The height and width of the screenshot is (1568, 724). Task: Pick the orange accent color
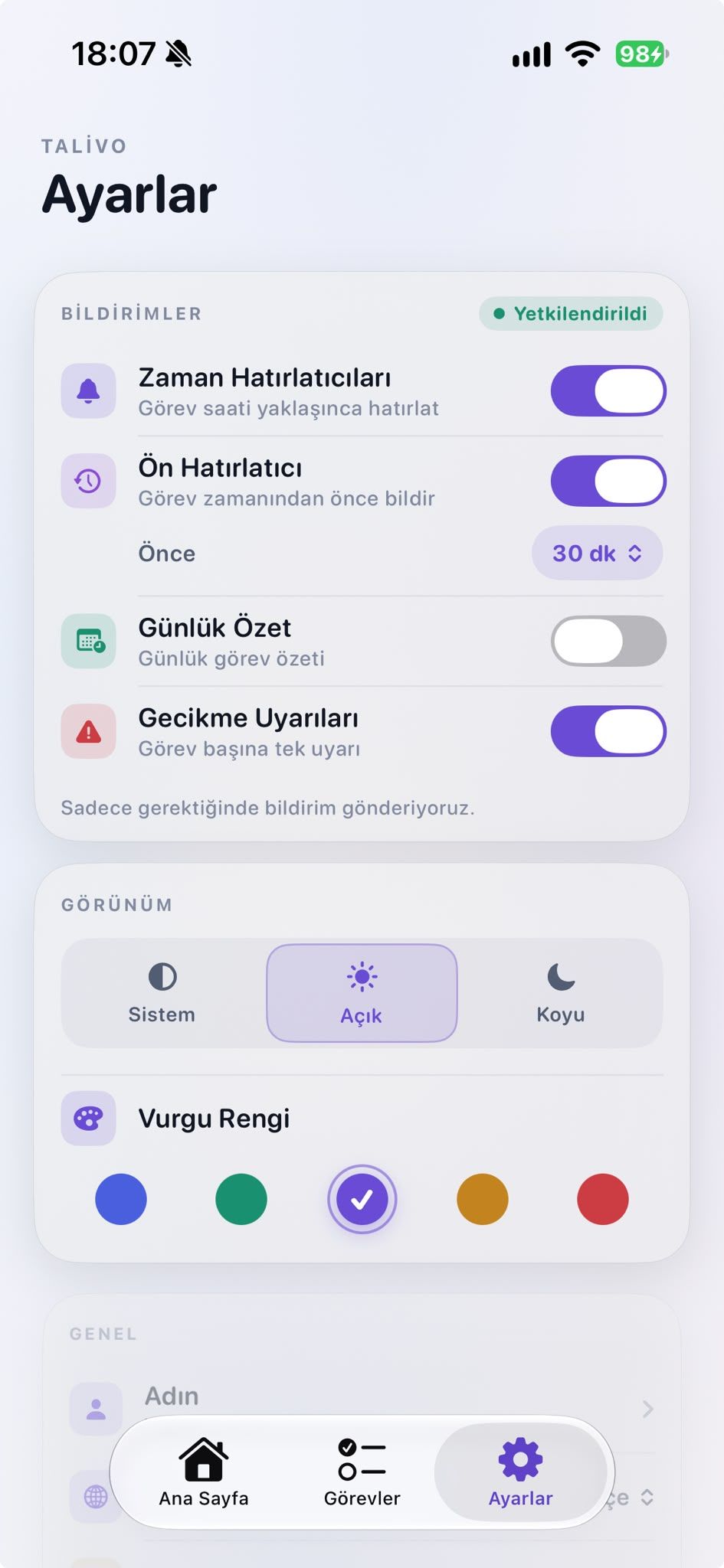point(483,1199)
